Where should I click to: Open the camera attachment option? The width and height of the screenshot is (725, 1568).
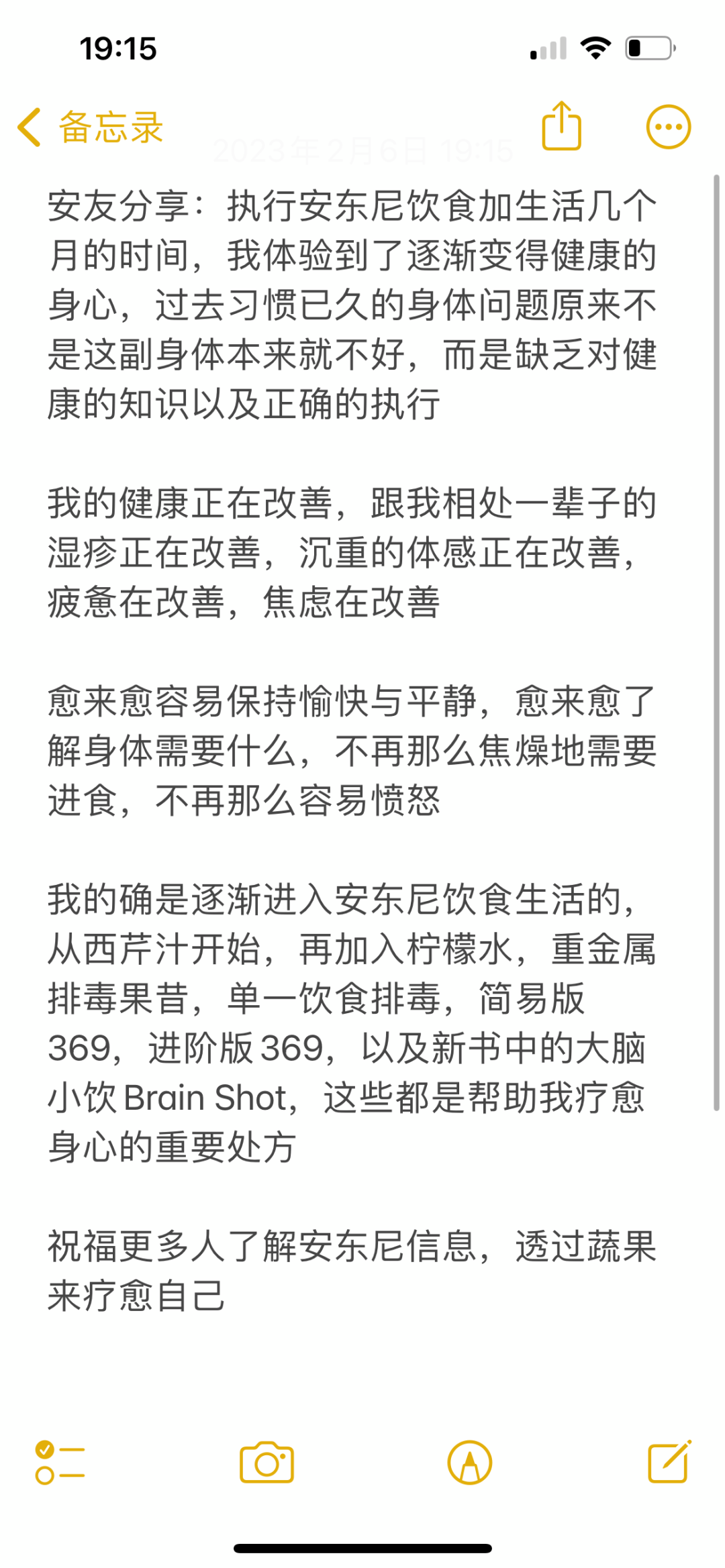tap(267, 1462)
